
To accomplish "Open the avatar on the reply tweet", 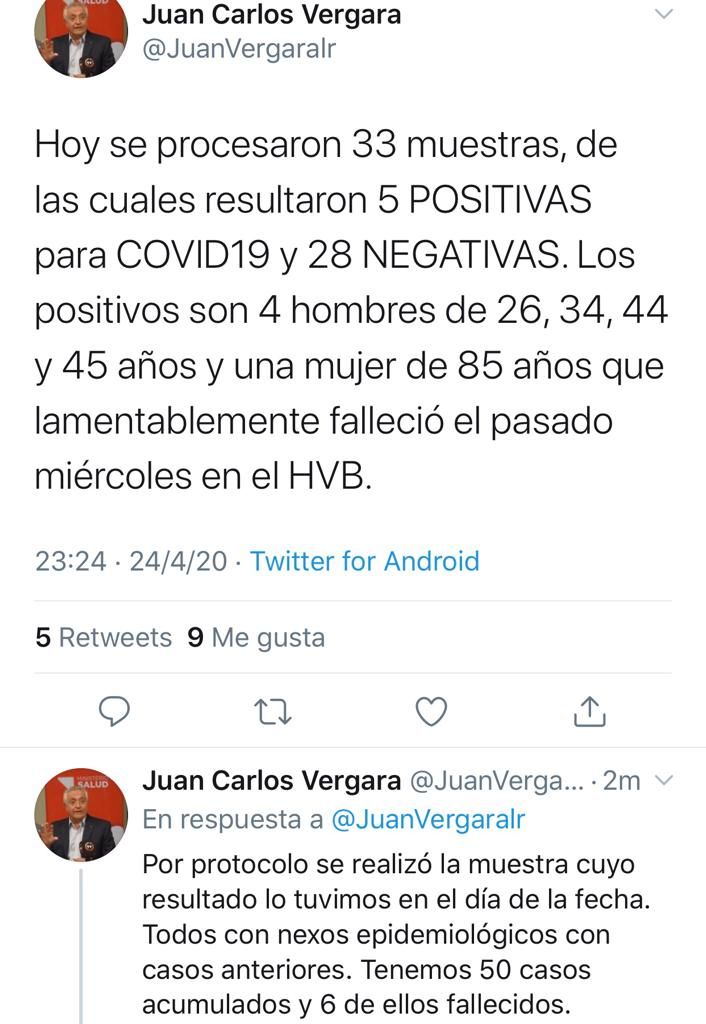I will pos(80,815).
